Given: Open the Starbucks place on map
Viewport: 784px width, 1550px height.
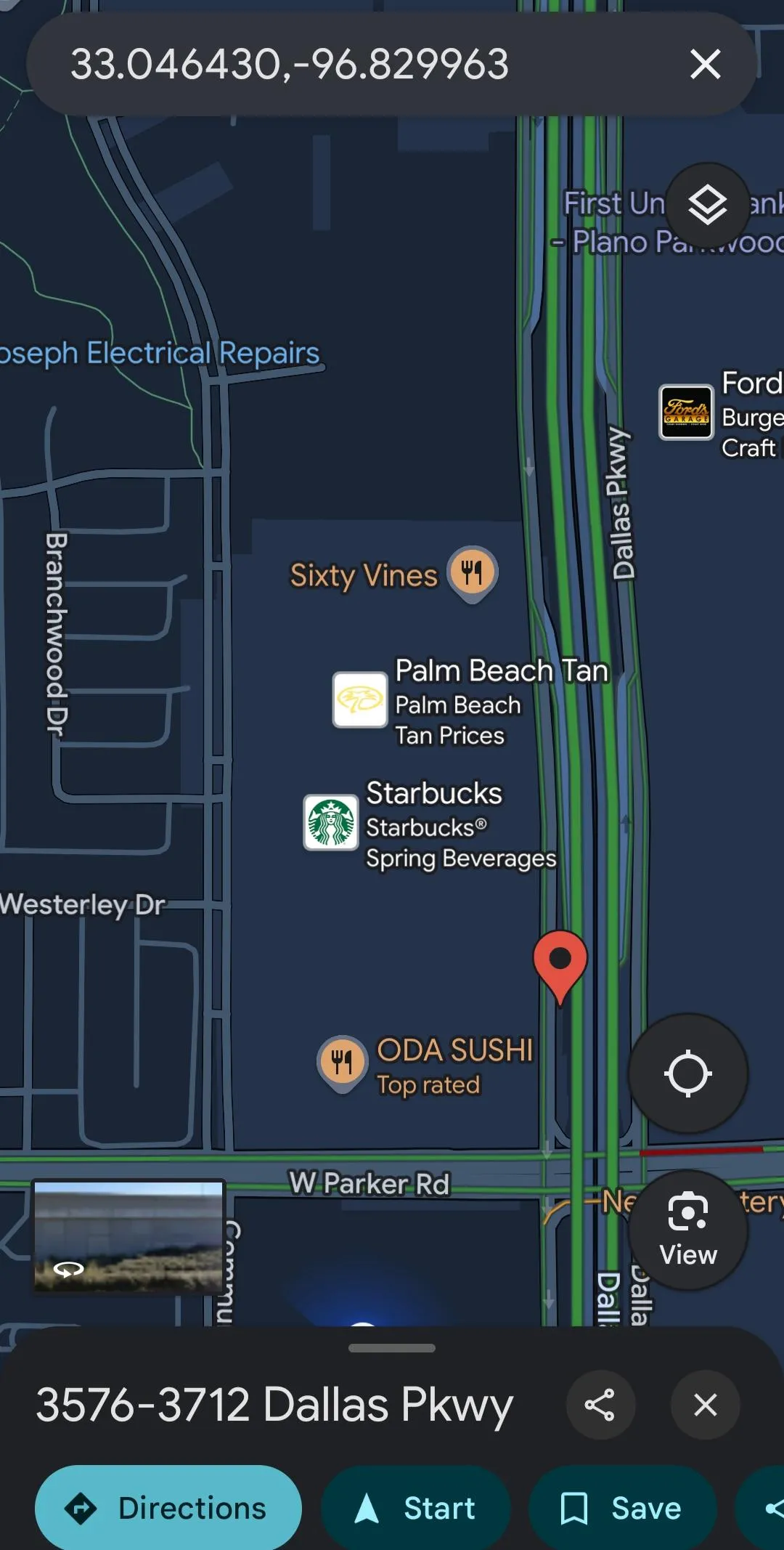Looking at the screenshot, I should point(331,822).
